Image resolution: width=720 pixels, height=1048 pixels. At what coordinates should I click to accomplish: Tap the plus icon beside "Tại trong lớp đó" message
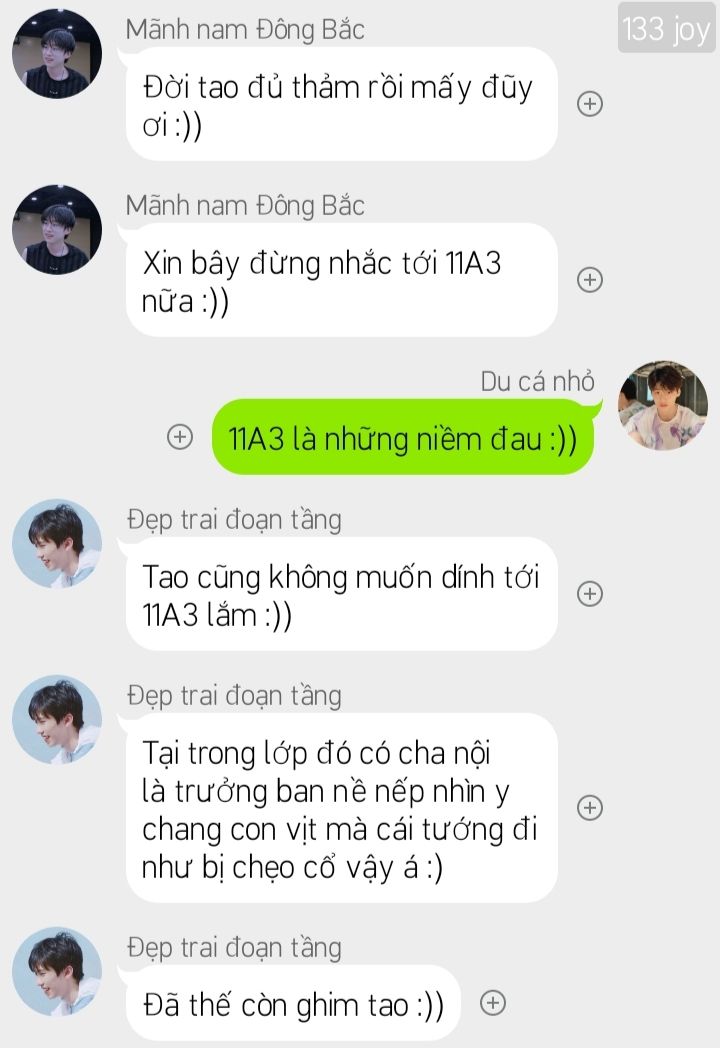(x=590, y=807)
